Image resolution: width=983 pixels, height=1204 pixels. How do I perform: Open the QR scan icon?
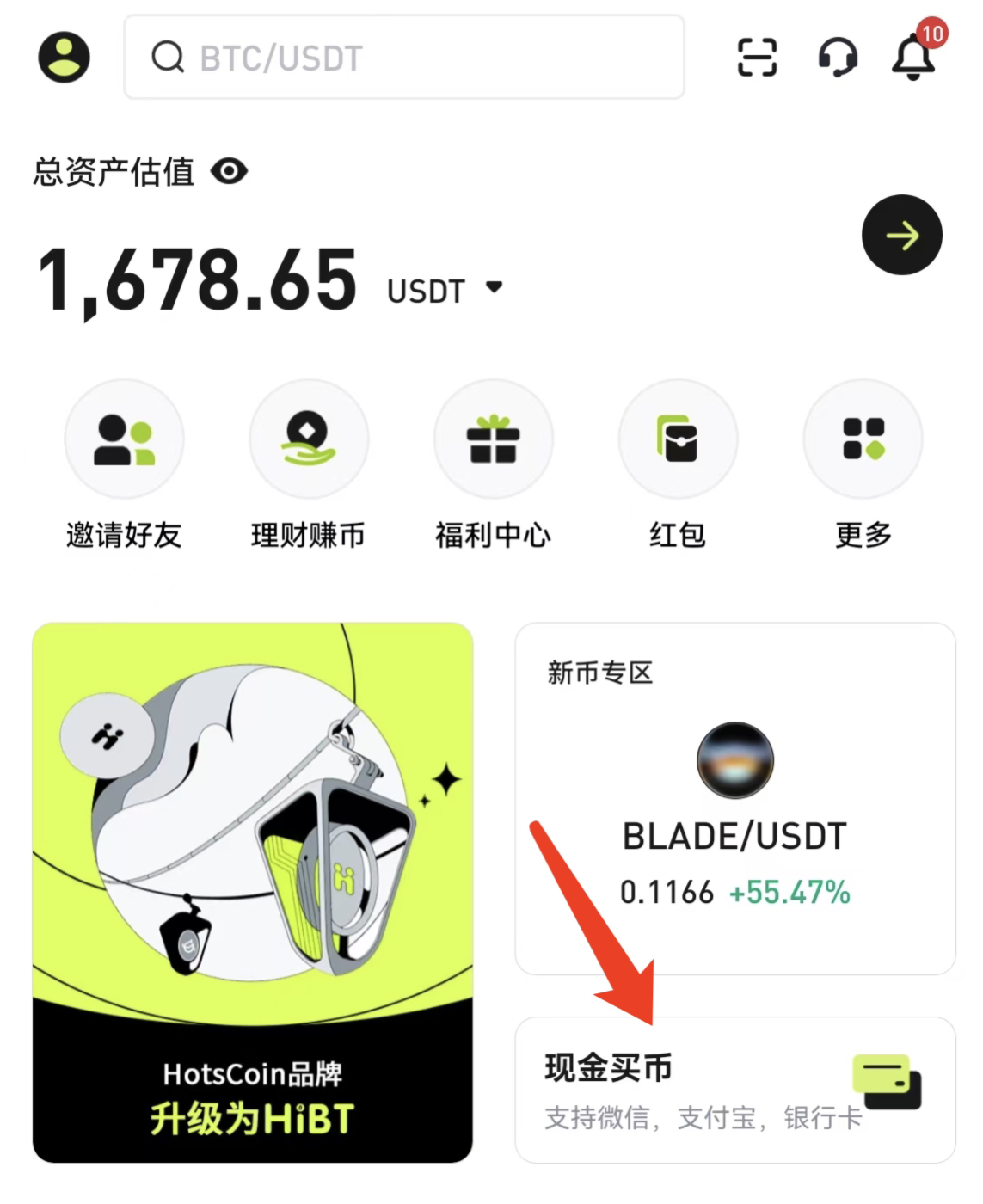pyautogui.click(x=757, y=58)
